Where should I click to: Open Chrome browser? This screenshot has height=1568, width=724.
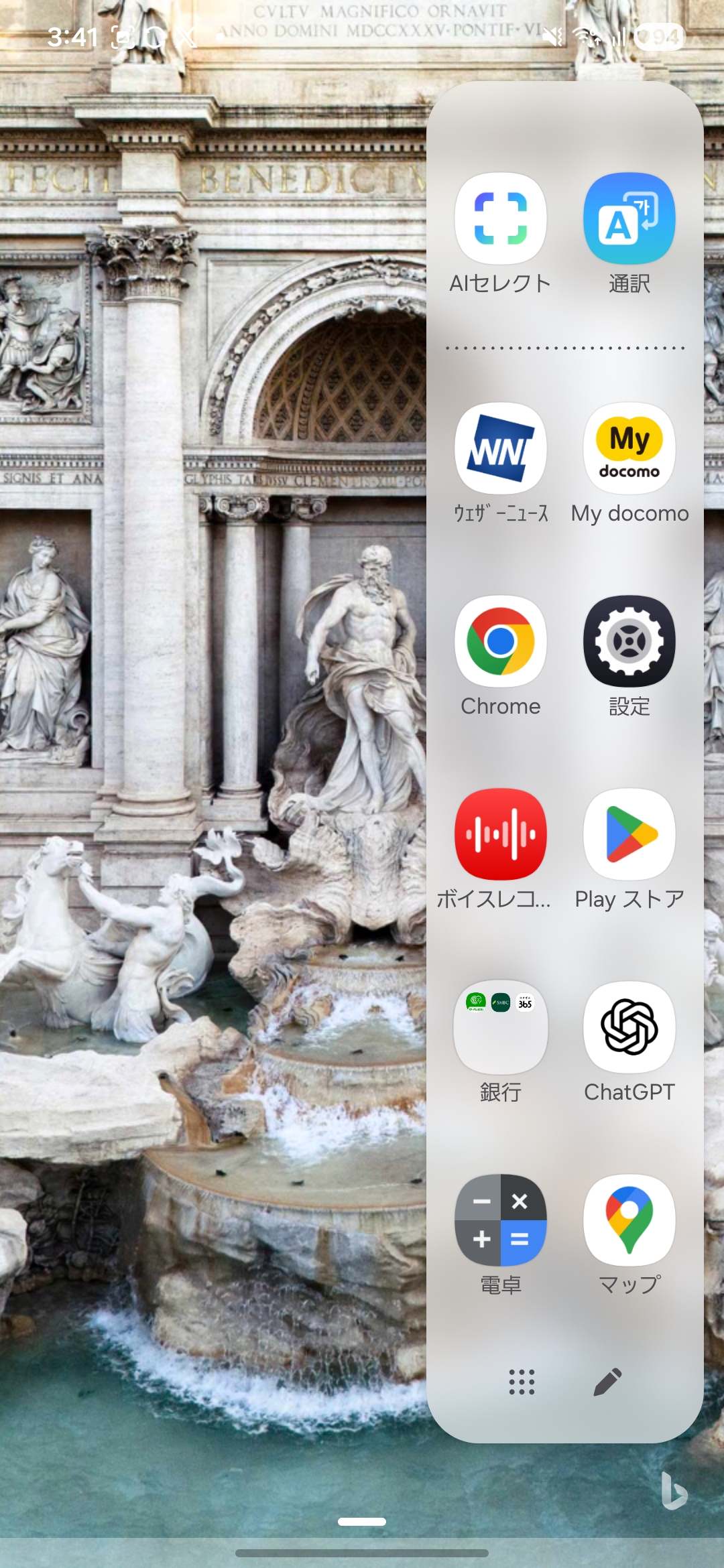[x=500, y=641]
